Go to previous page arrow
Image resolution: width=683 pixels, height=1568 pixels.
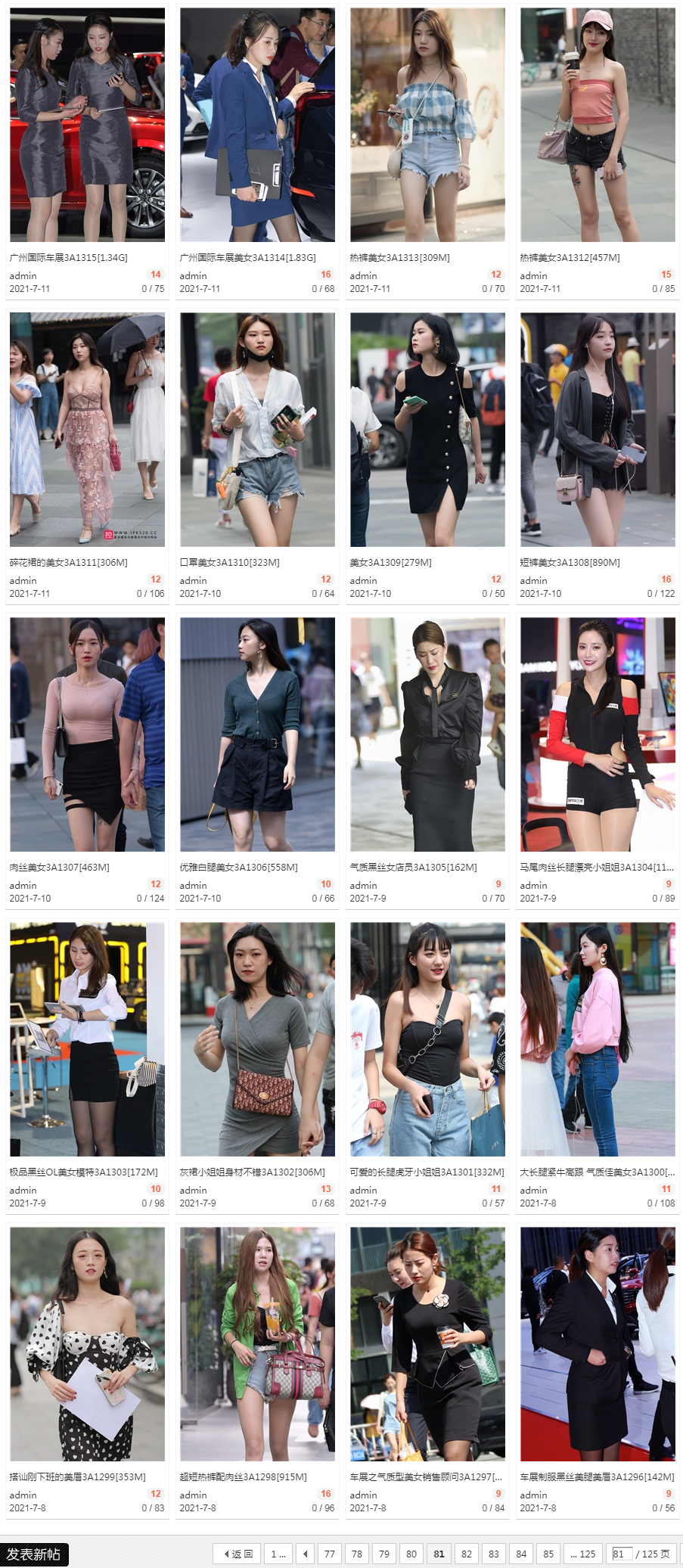pos(305,1554)
